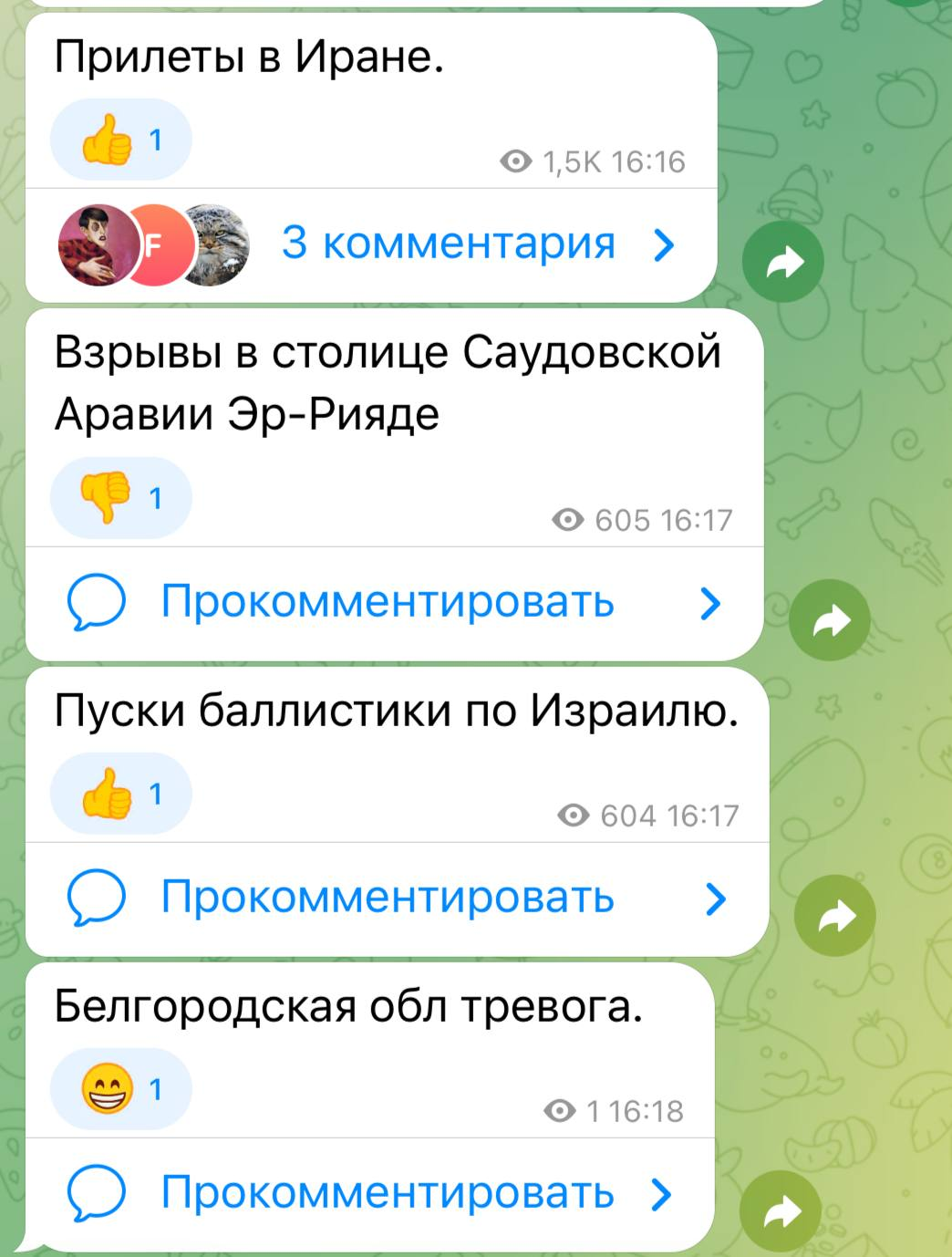The image size is (952, 1257).
Task: Tap thumbs-up reaction on 'Прилеты в Иране' post
Action: pyautogui.click(x=120, y=140)
